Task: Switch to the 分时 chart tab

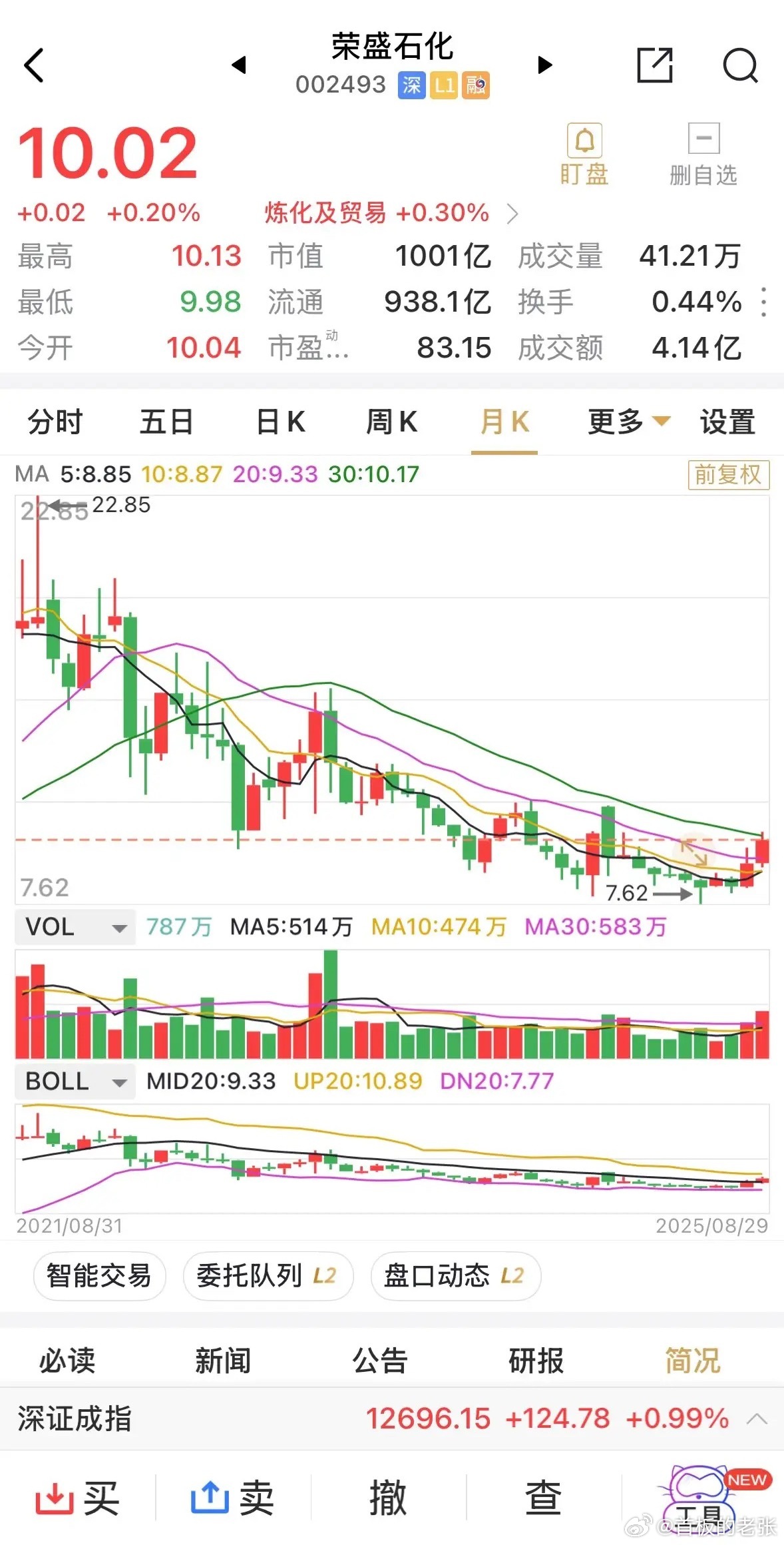Action: tap(55, 422)
